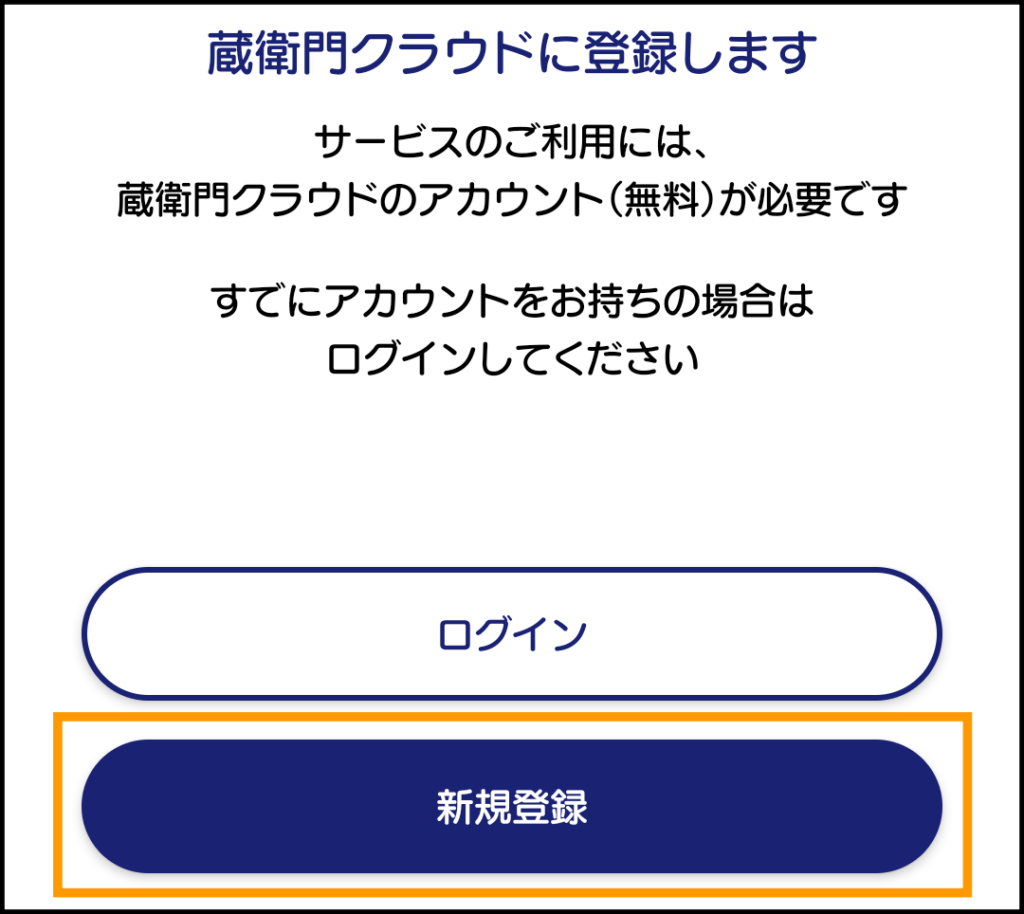This screenshot has height=914, width=1024.
Task: Tap the ログイン button
Action: click(511, 633)
